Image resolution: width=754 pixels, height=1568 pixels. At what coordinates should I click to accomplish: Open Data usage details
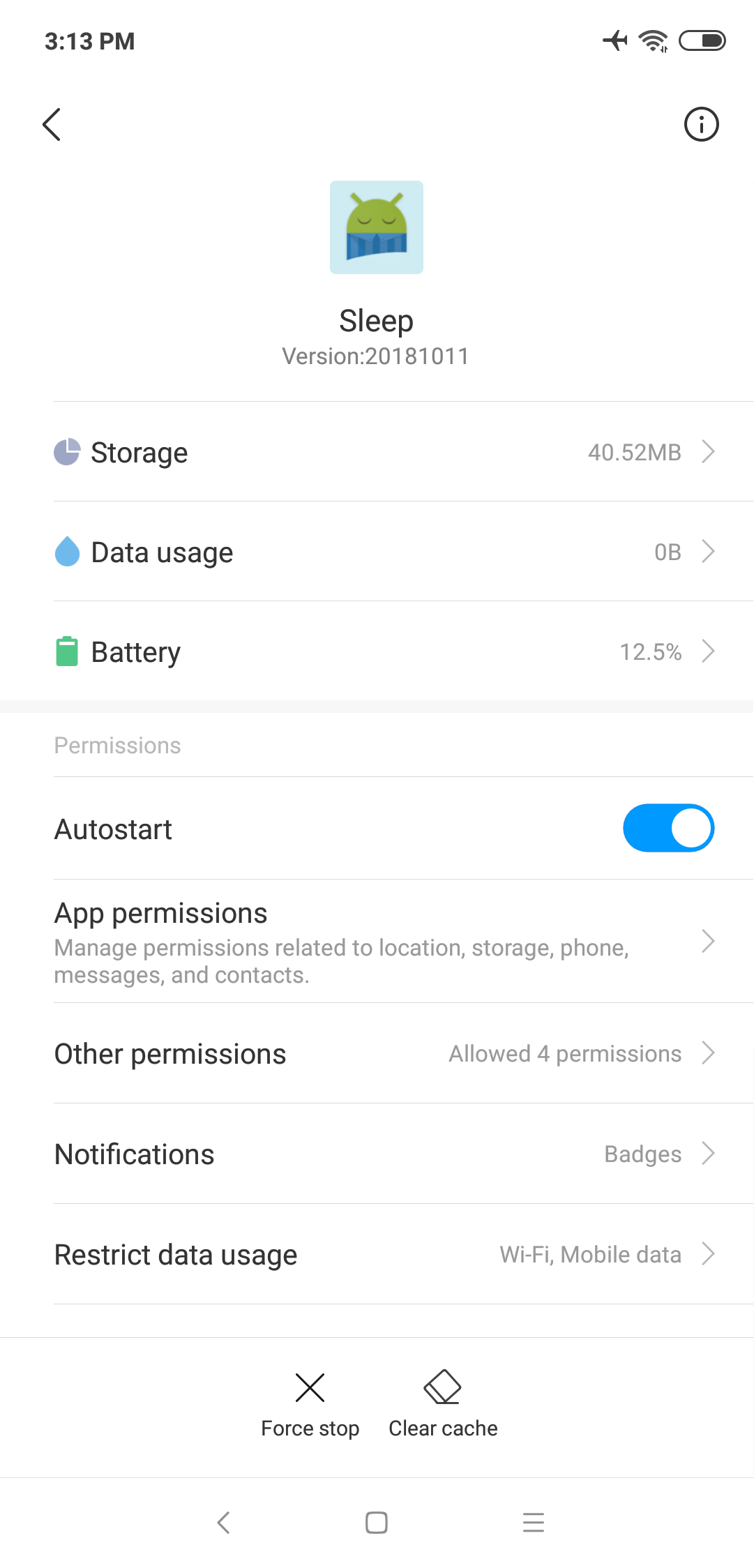pyautogui.click(x=377, y=552)
